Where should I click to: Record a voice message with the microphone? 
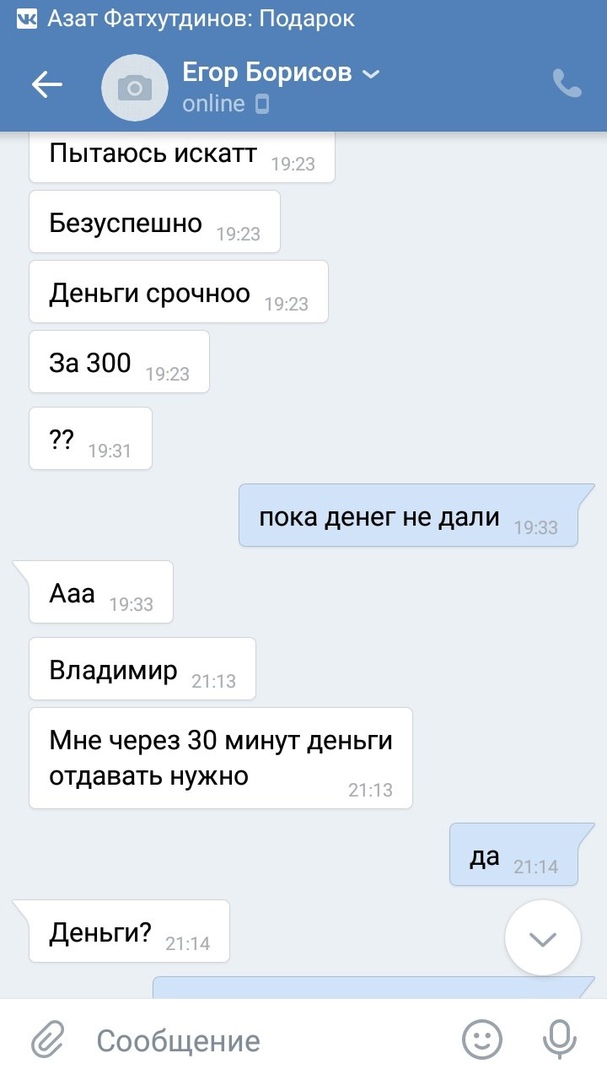pos(558,1039)
